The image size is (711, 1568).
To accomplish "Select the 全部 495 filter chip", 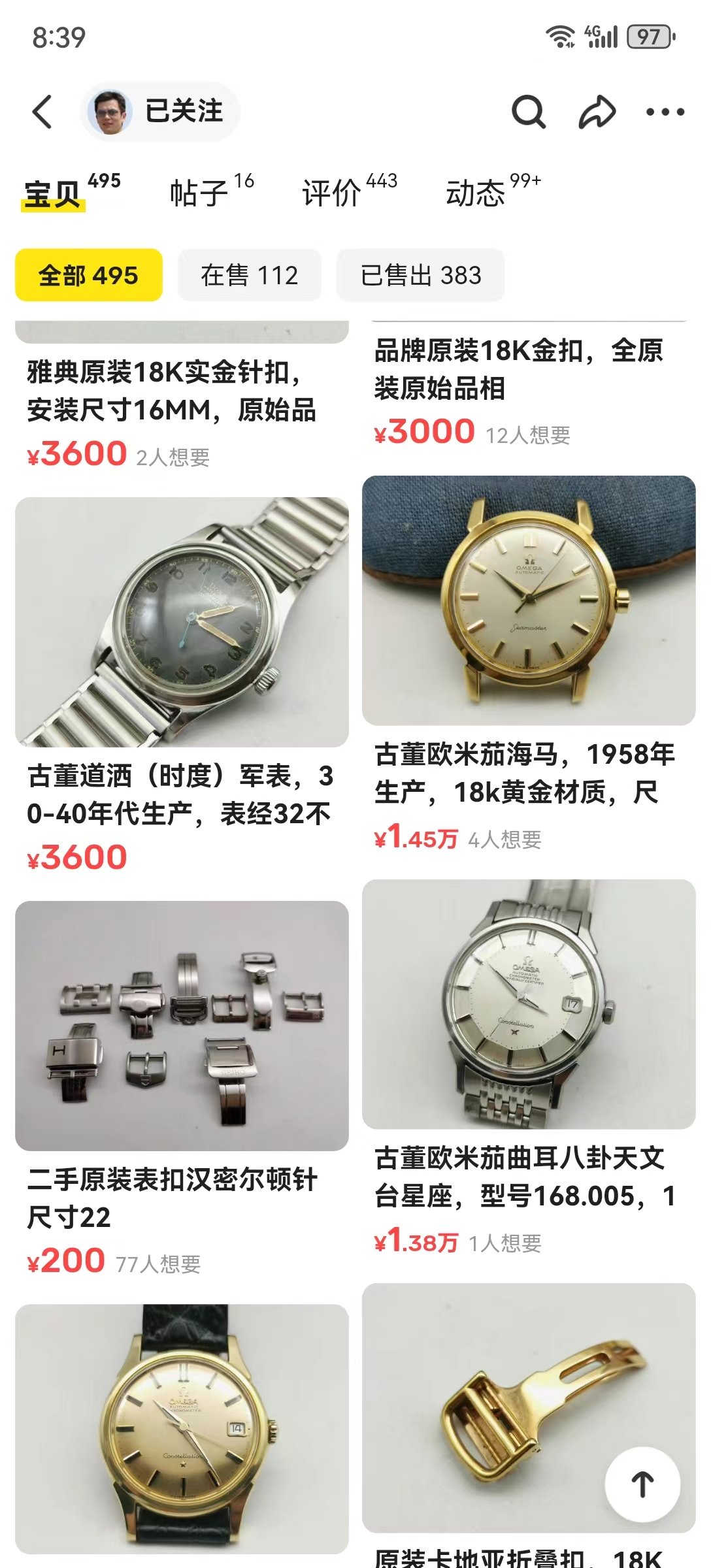I will (89, 275).
